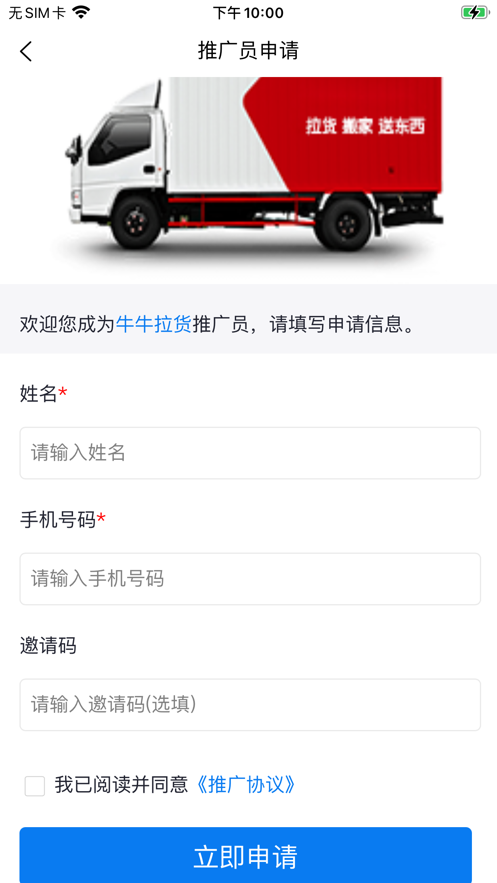Screen dimensions: 497x883
Task: Tap the 请输入邀请码(选填) invitation code field
Action: (x=250, y=704)
